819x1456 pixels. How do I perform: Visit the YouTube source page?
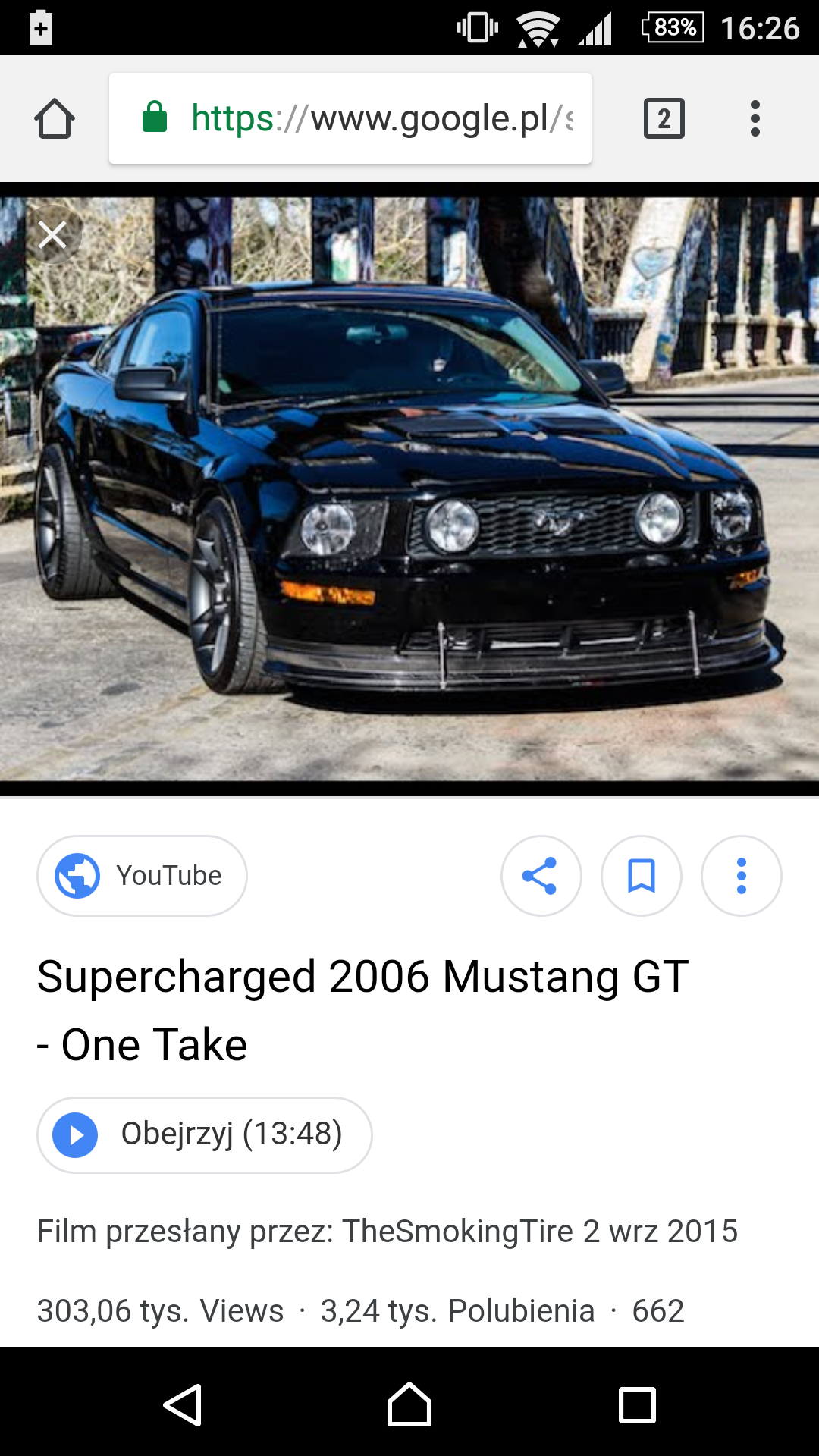[x=142, y=876]
